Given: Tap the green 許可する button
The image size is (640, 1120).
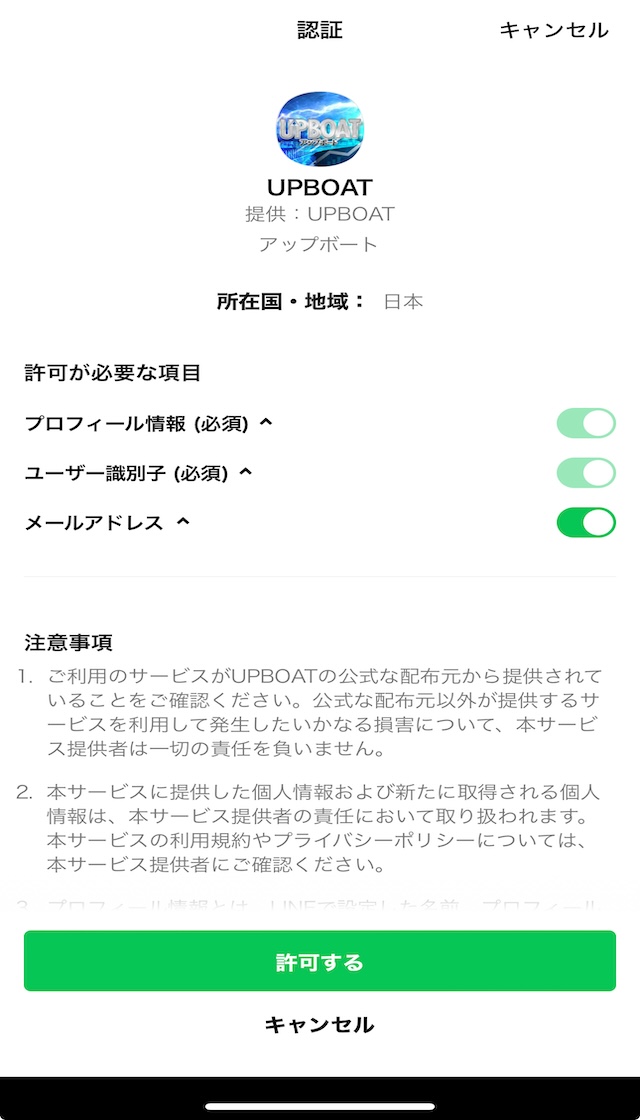Looking at the screenshot, I should (x=320, y=961).
